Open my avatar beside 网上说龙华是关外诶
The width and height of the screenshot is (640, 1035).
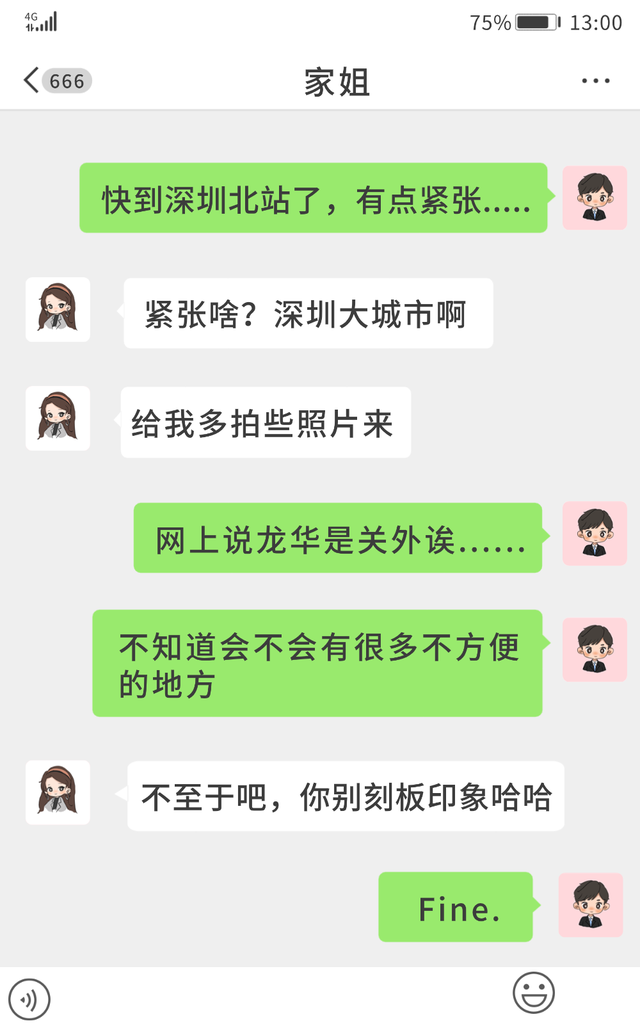[594, 534]
